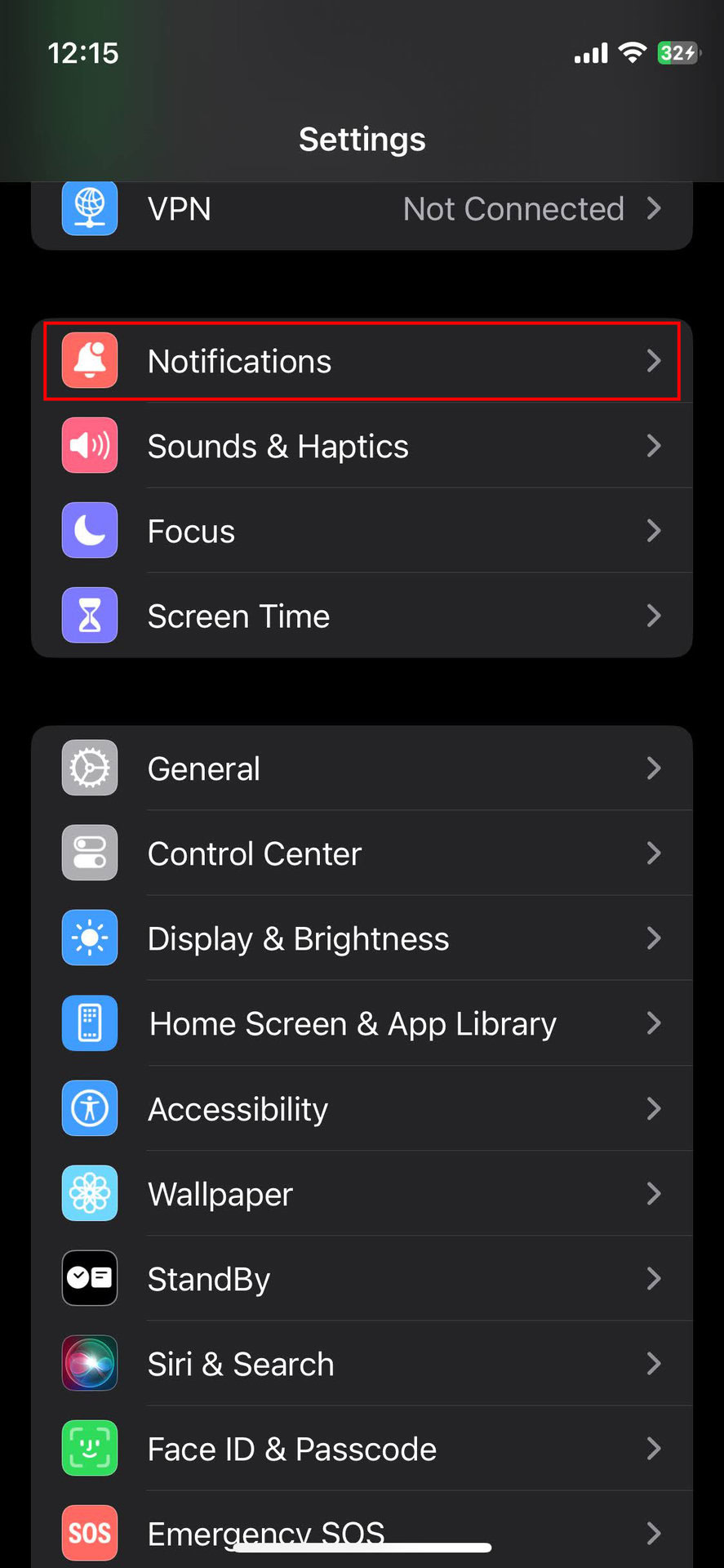Open StandBy settings
Screen dimensions: 724x1568
coord(362,1278)
